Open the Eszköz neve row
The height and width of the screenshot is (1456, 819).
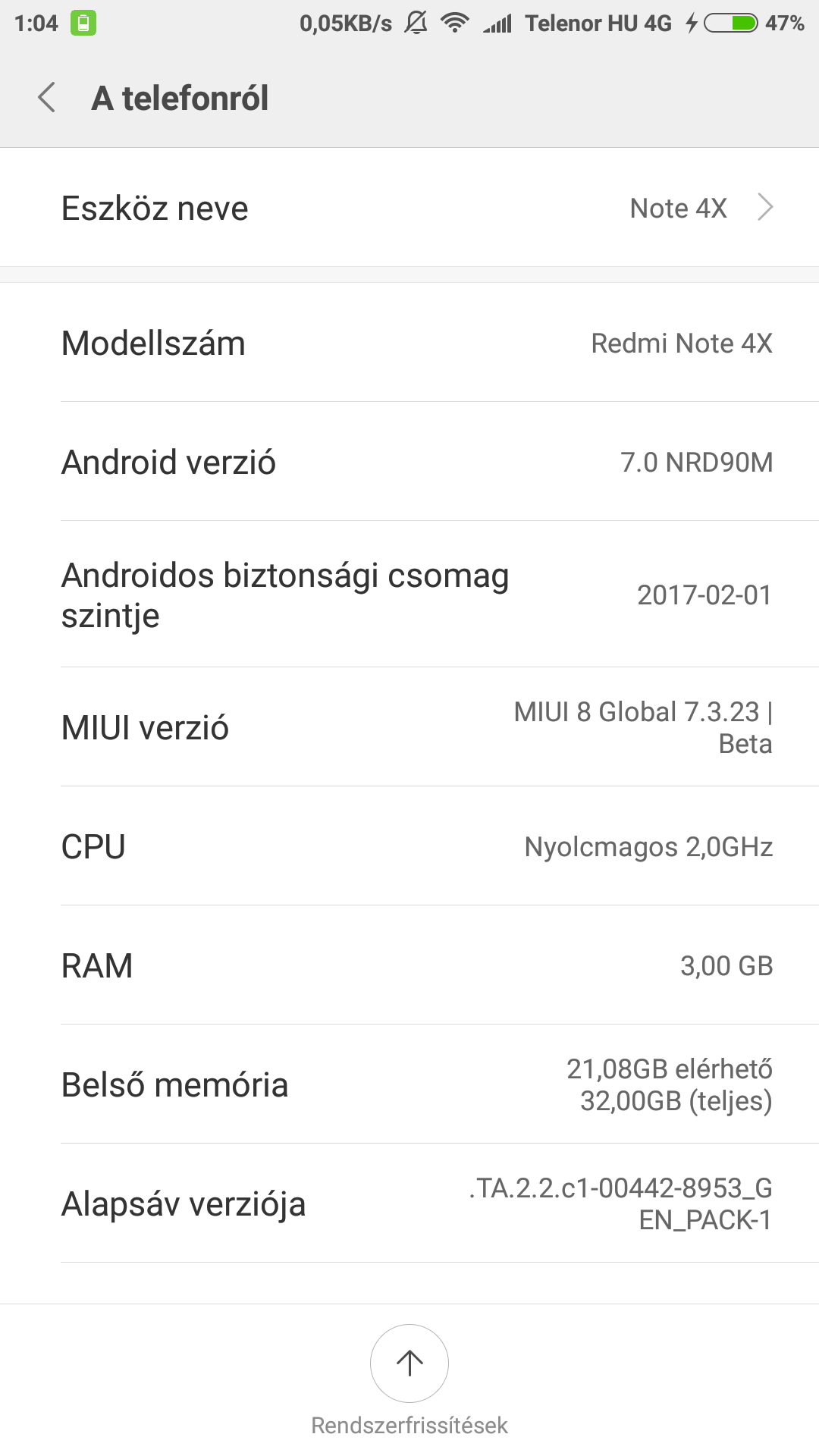(x=409, y=208)
